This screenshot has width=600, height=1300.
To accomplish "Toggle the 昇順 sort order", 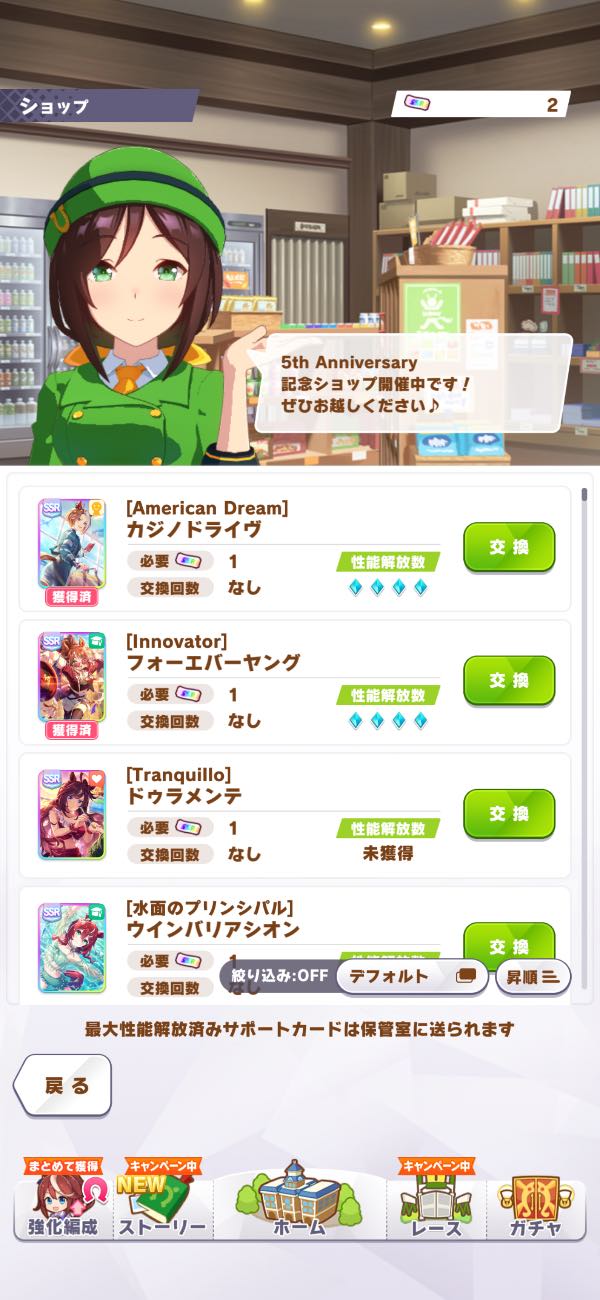I will (x=532, y=976).
